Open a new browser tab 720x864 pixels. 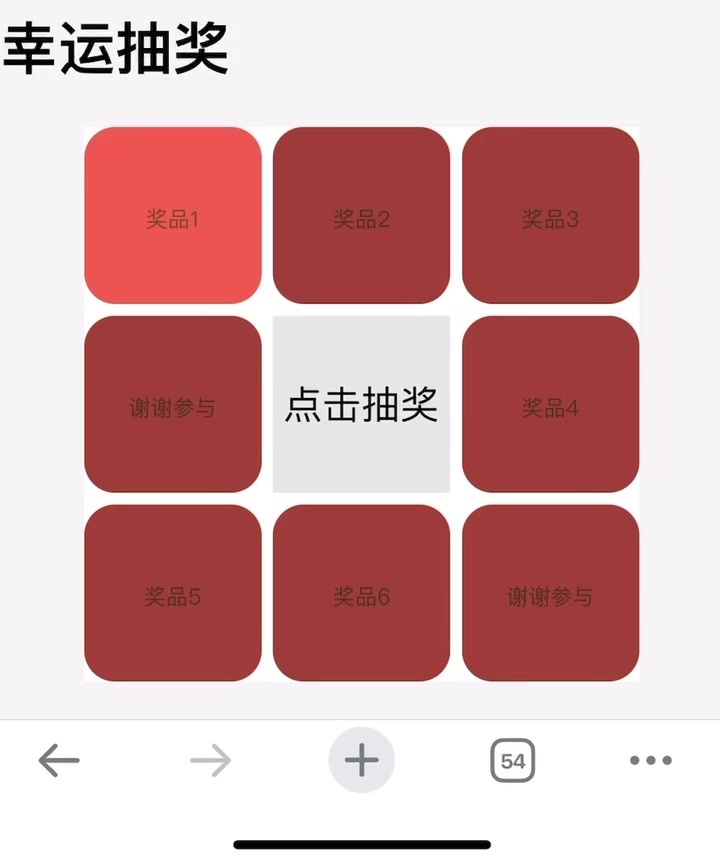coord(361,760)
